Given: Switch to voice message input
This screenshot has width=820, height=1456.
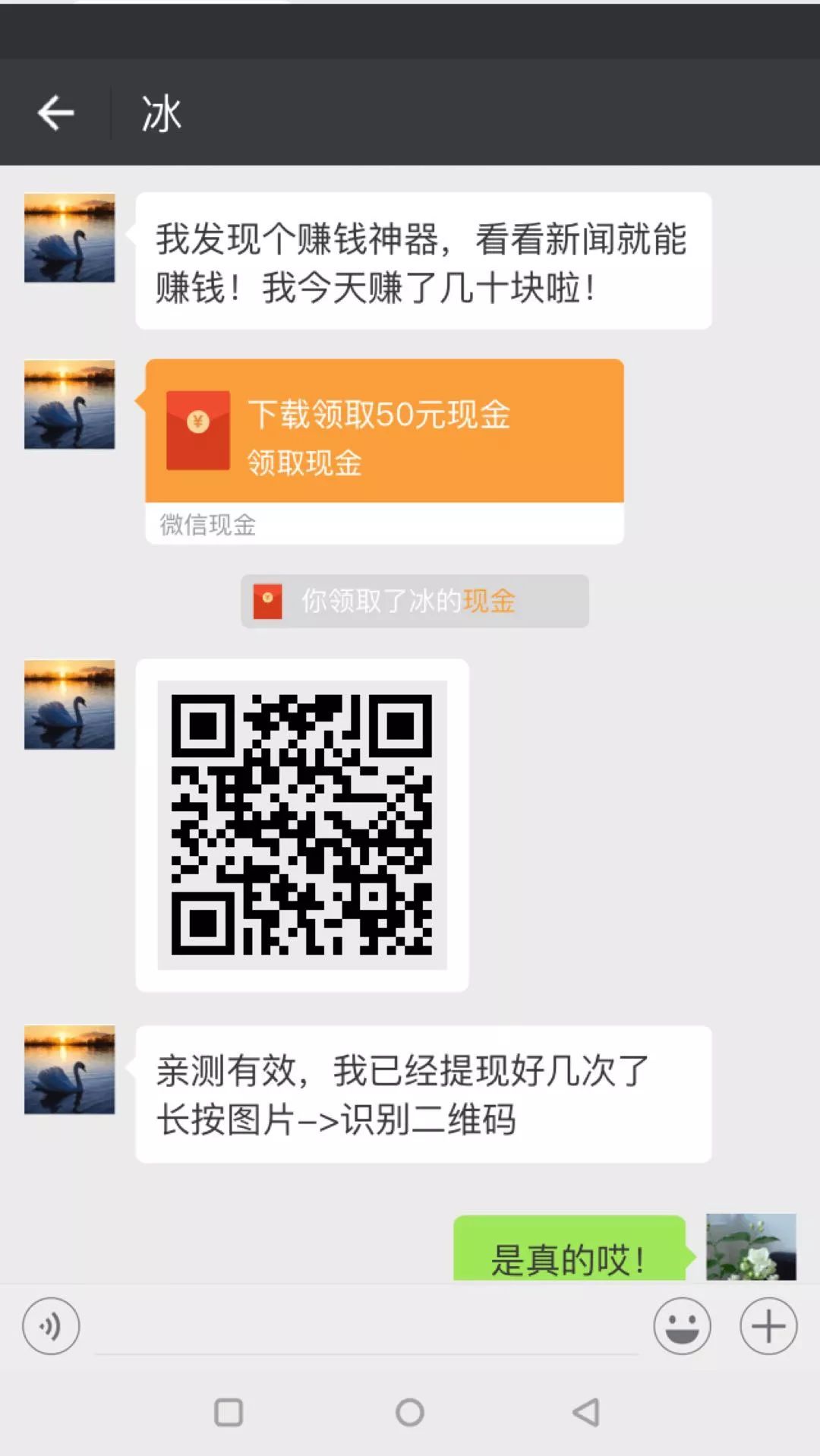Looking at the screenshot, I should coord(51,1326).
